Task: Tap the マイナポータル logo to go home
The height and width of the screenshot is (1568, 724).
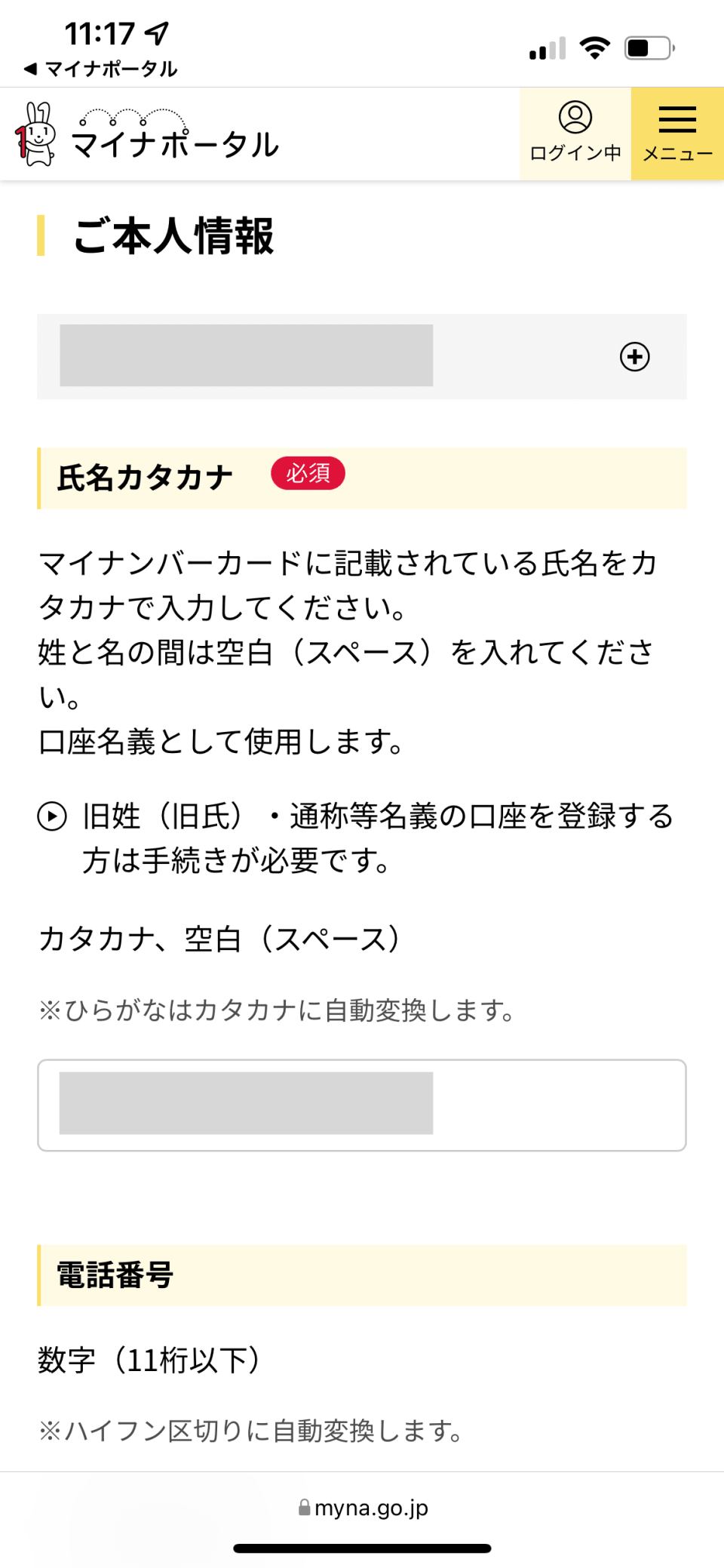Action: point(147,134)
